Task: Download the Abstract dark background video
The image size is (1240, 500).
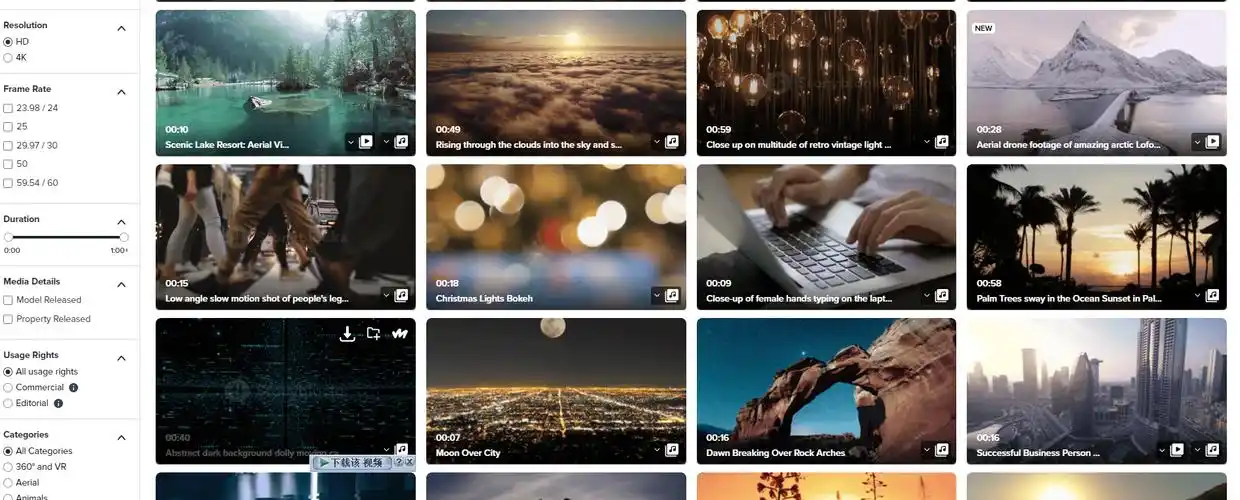Action: pyautogui.click(x=347, y=334)
